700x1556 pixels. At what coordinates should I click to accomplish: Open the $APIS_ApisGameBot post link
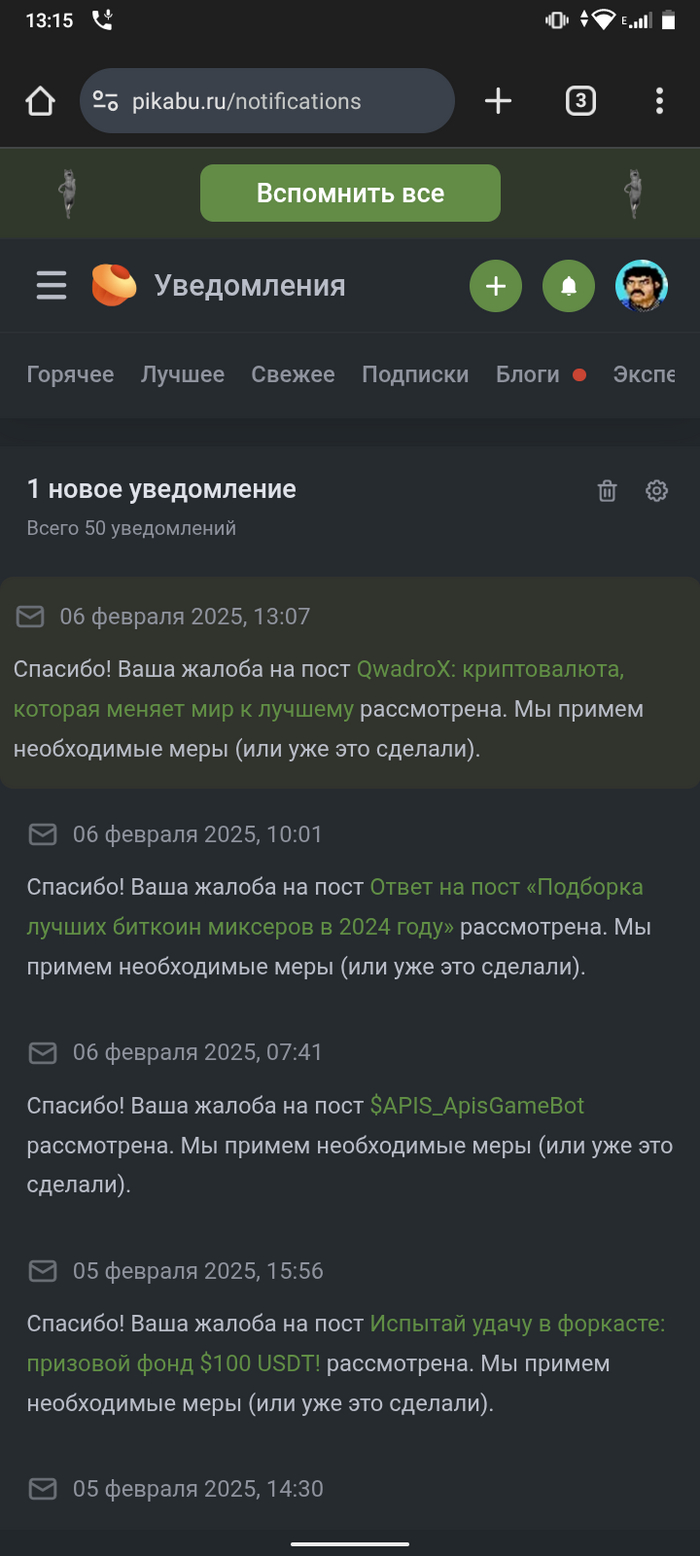click(x=477, y=1105)
